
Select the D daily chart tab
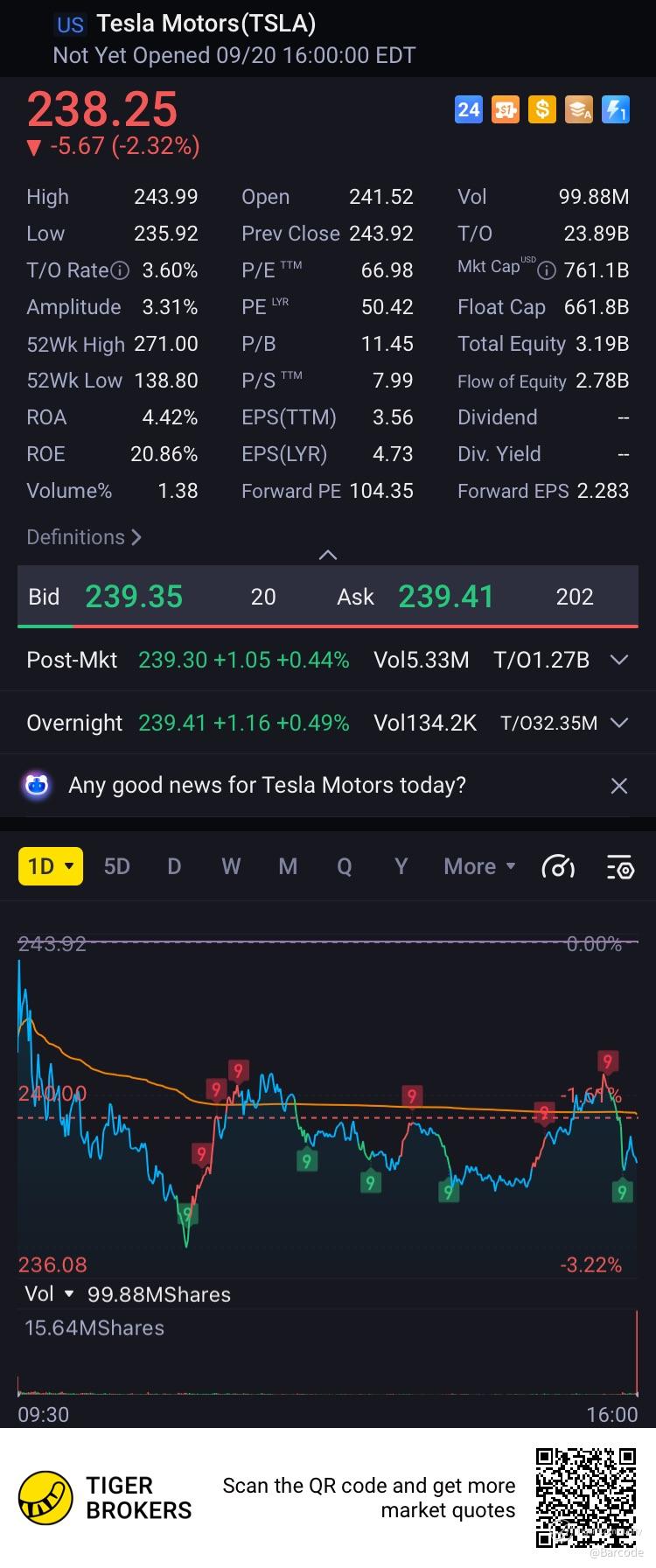(x=174, y=866)
